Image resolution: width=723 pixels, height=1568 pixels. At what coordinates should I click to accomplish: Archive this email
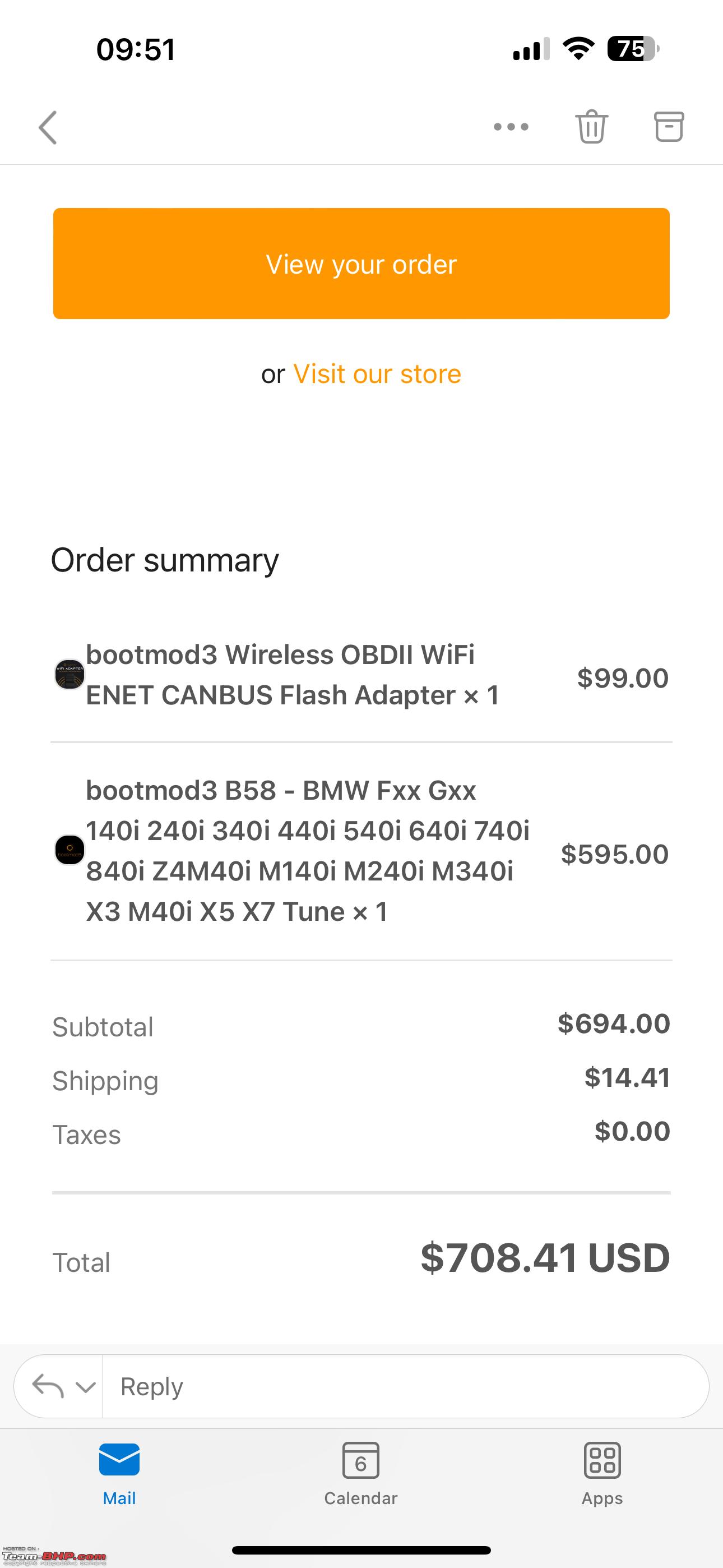668,127
